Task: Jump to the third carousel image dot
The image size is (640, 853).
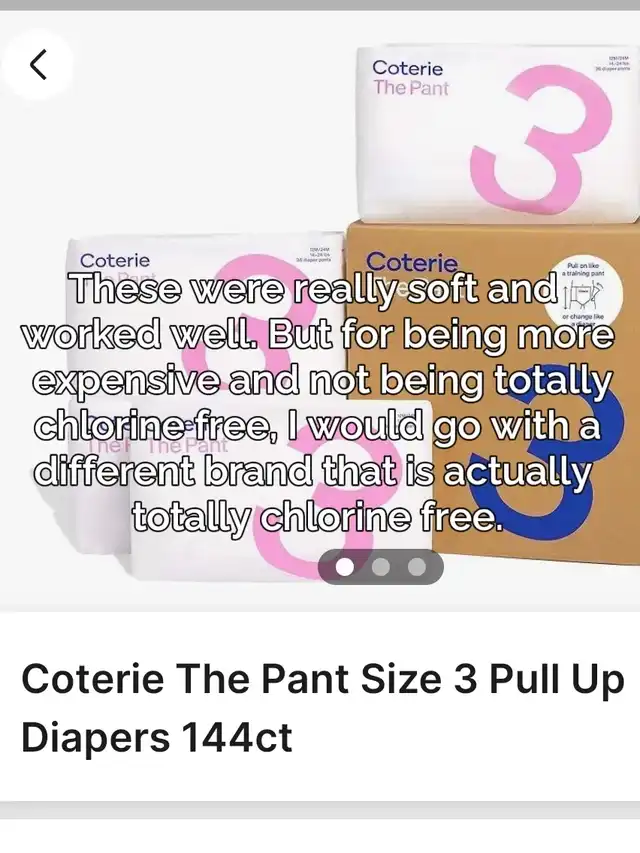Action: (417, 567)
